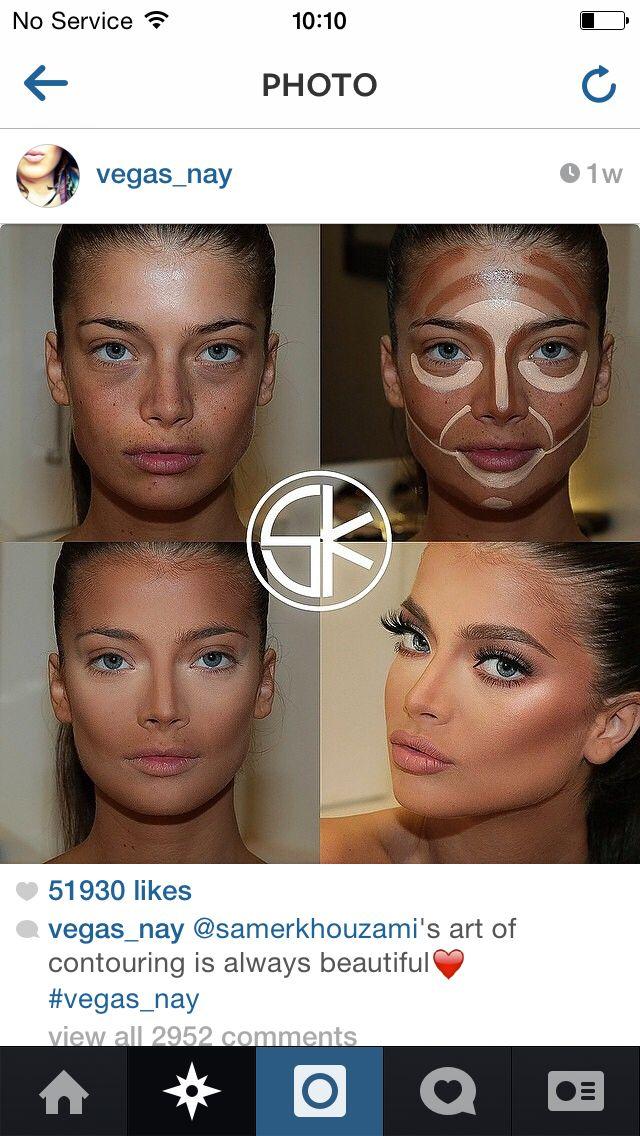Refresh the photo page
This screenshot has height=1136, width=640.
coord(599,84)
